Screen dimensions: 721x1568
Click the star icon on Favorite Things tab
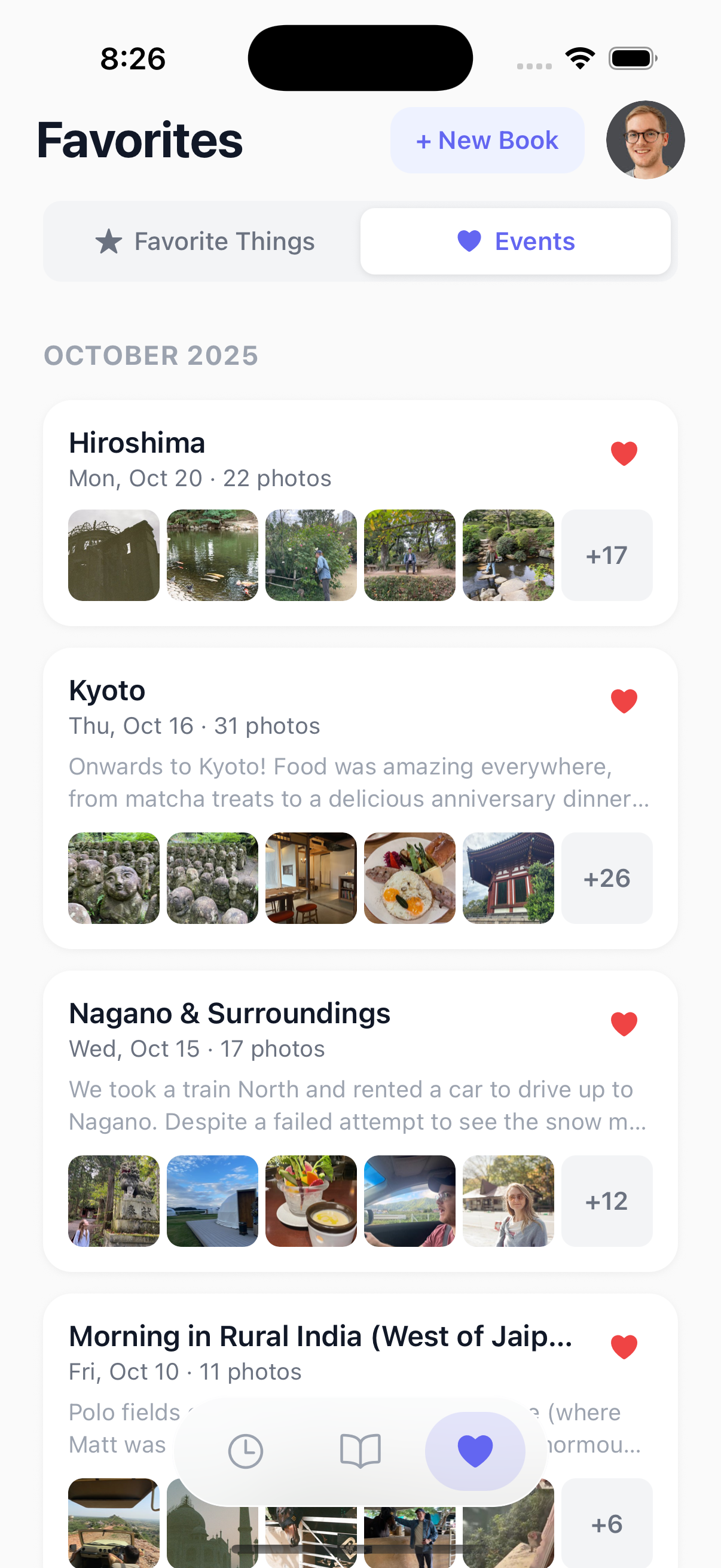click(x=108, y=241)
